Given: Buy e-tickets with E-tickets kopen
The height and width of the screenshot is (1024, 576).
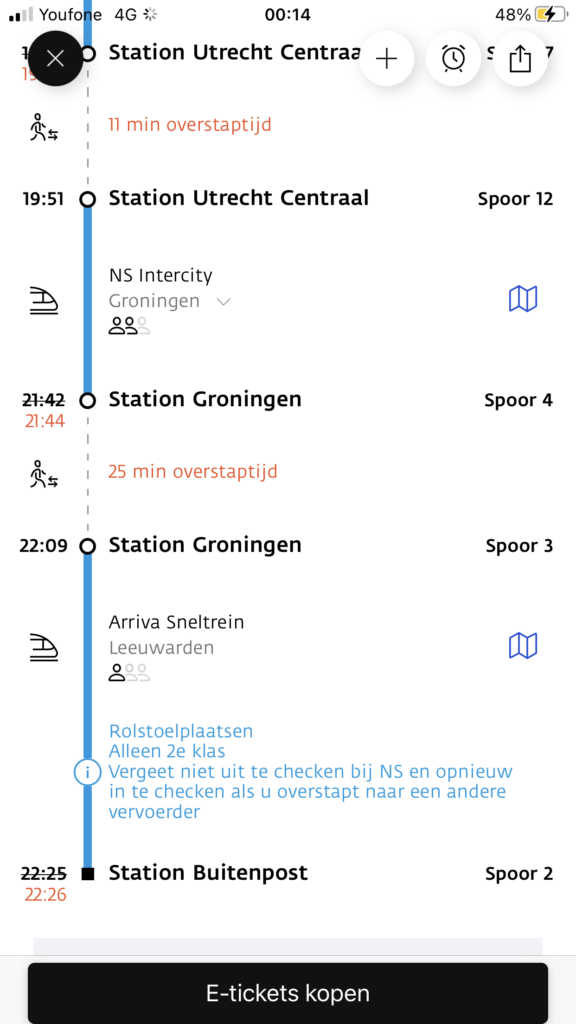Looking at the screenshot, I should coord(288,993).
